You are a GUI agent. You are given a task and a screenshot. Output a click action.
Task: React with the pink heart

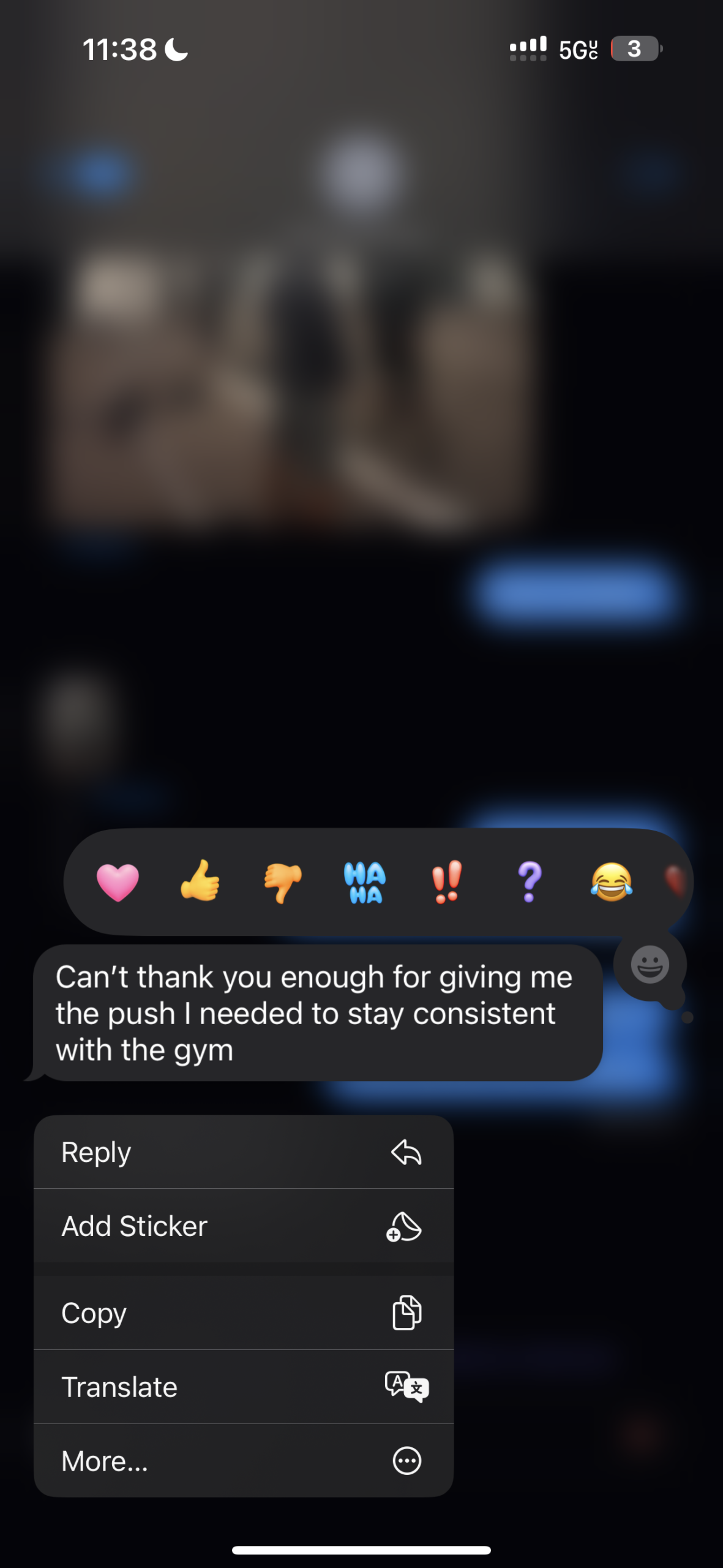coord(118,882)
